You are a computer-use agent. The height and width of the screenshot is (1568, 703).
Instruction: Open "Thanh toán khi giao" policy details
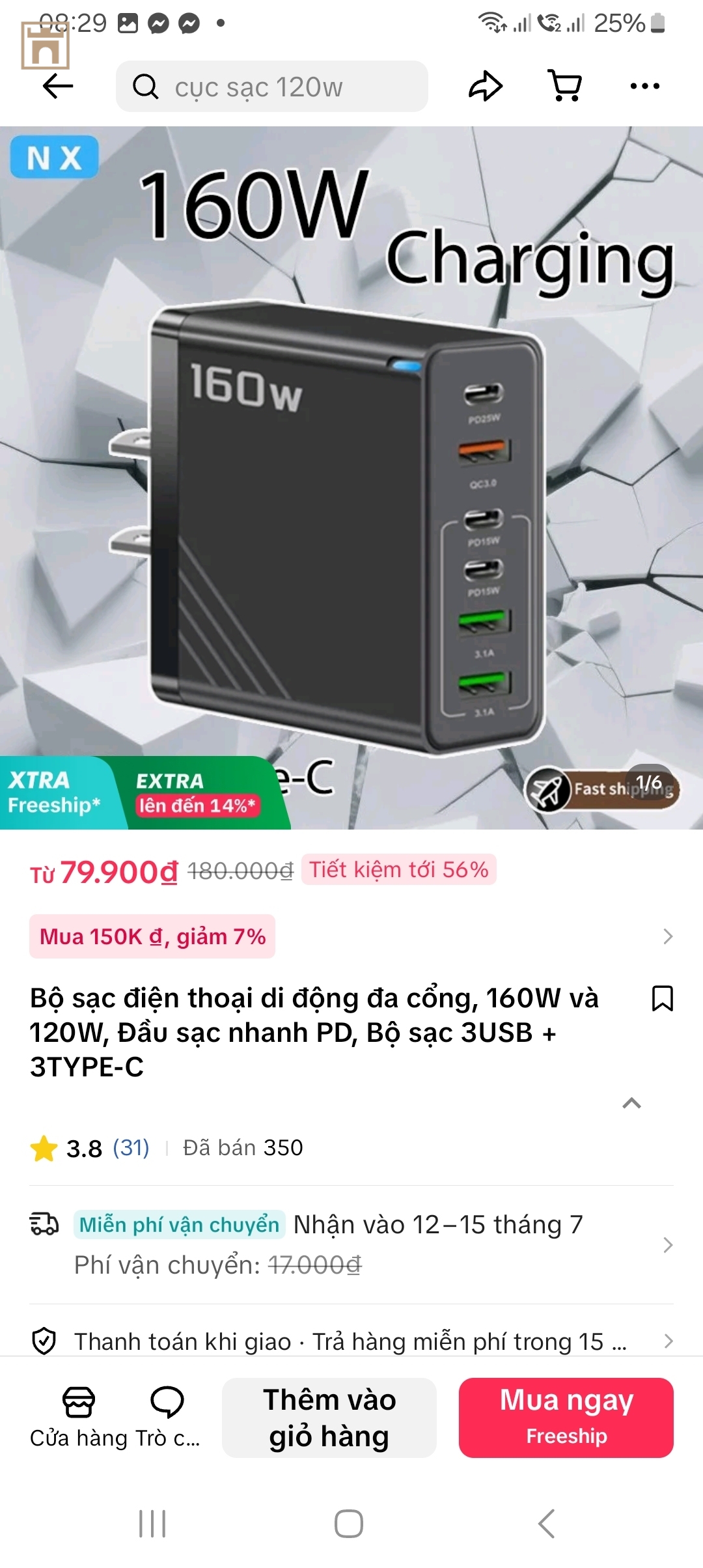point(351,1341)
